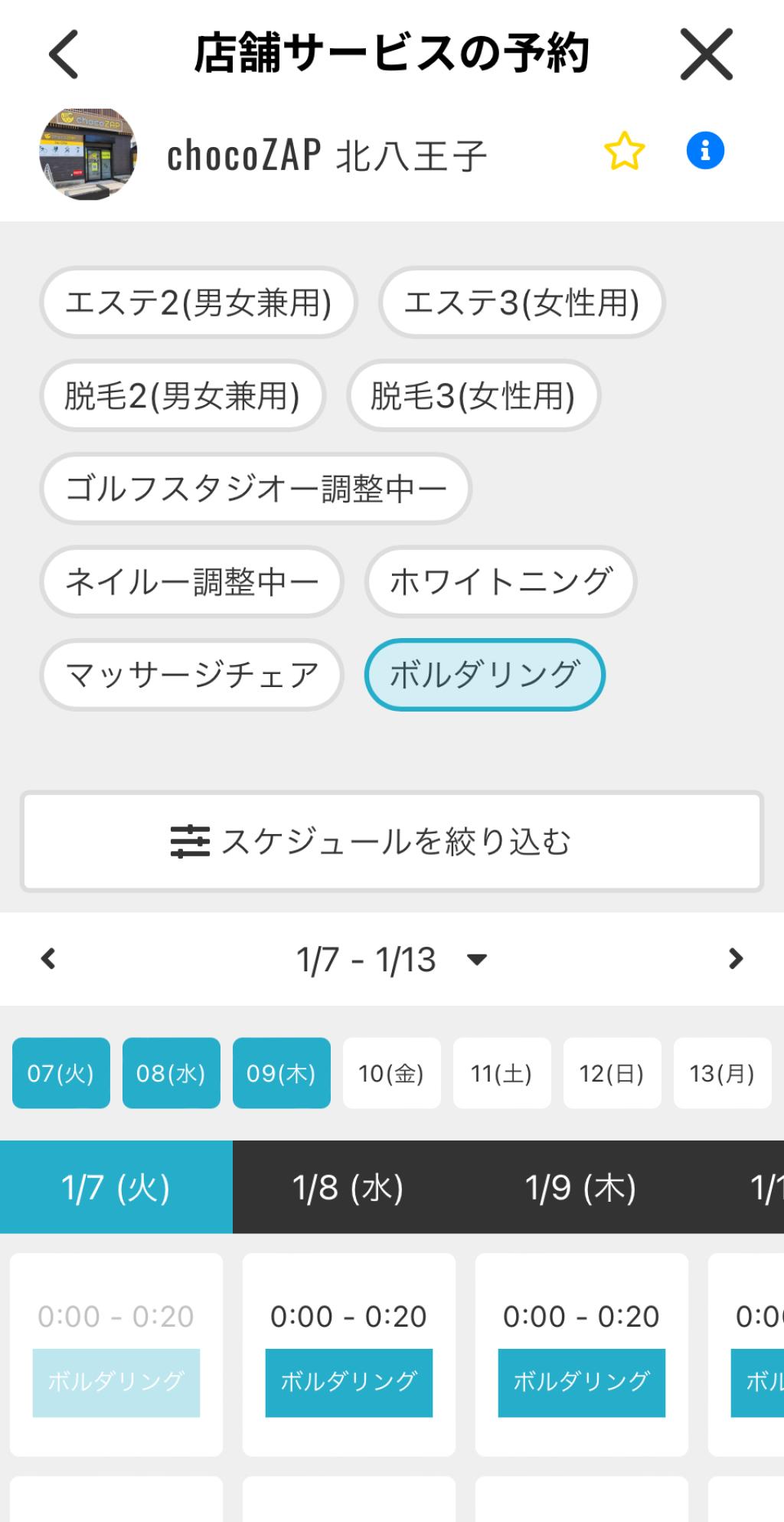Go to the previous week
784x1522 pixels.
pyautogui.click(x=48, y=959)
